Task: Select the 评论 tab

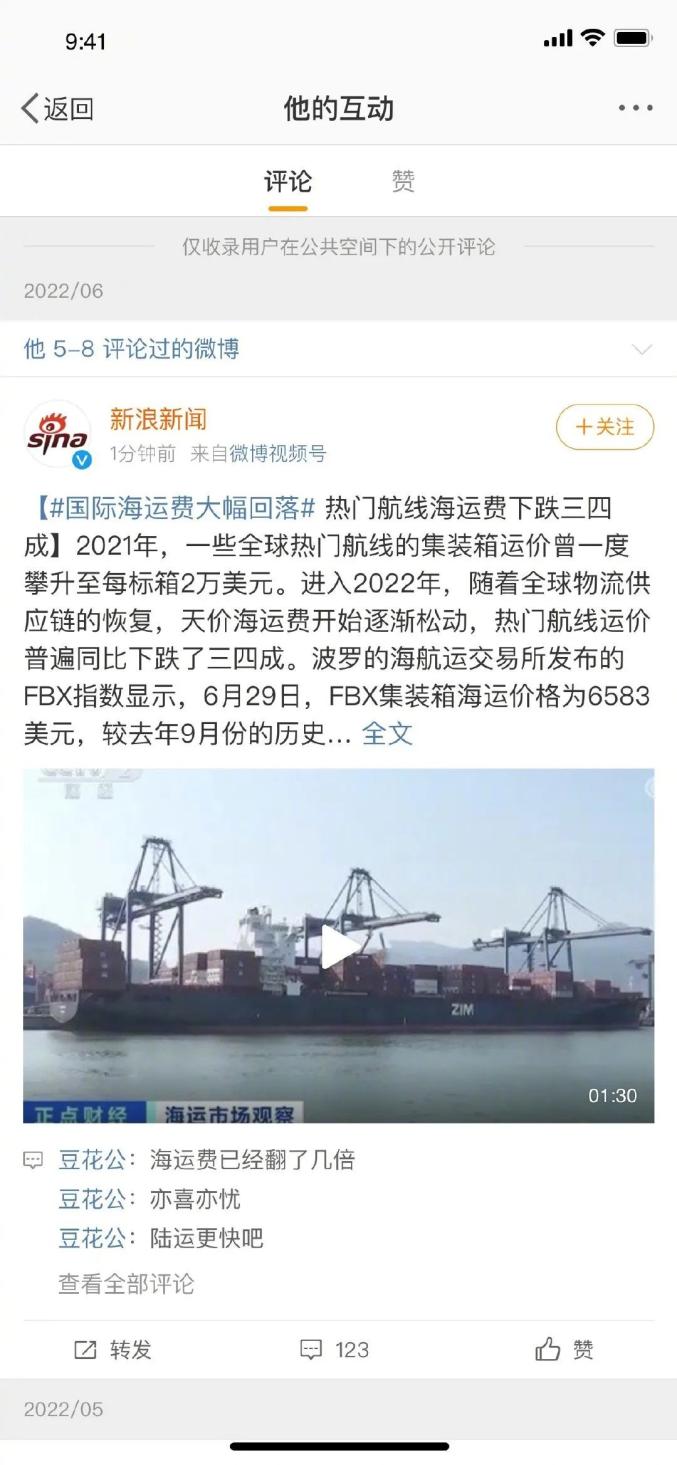Action: (288, 181)
